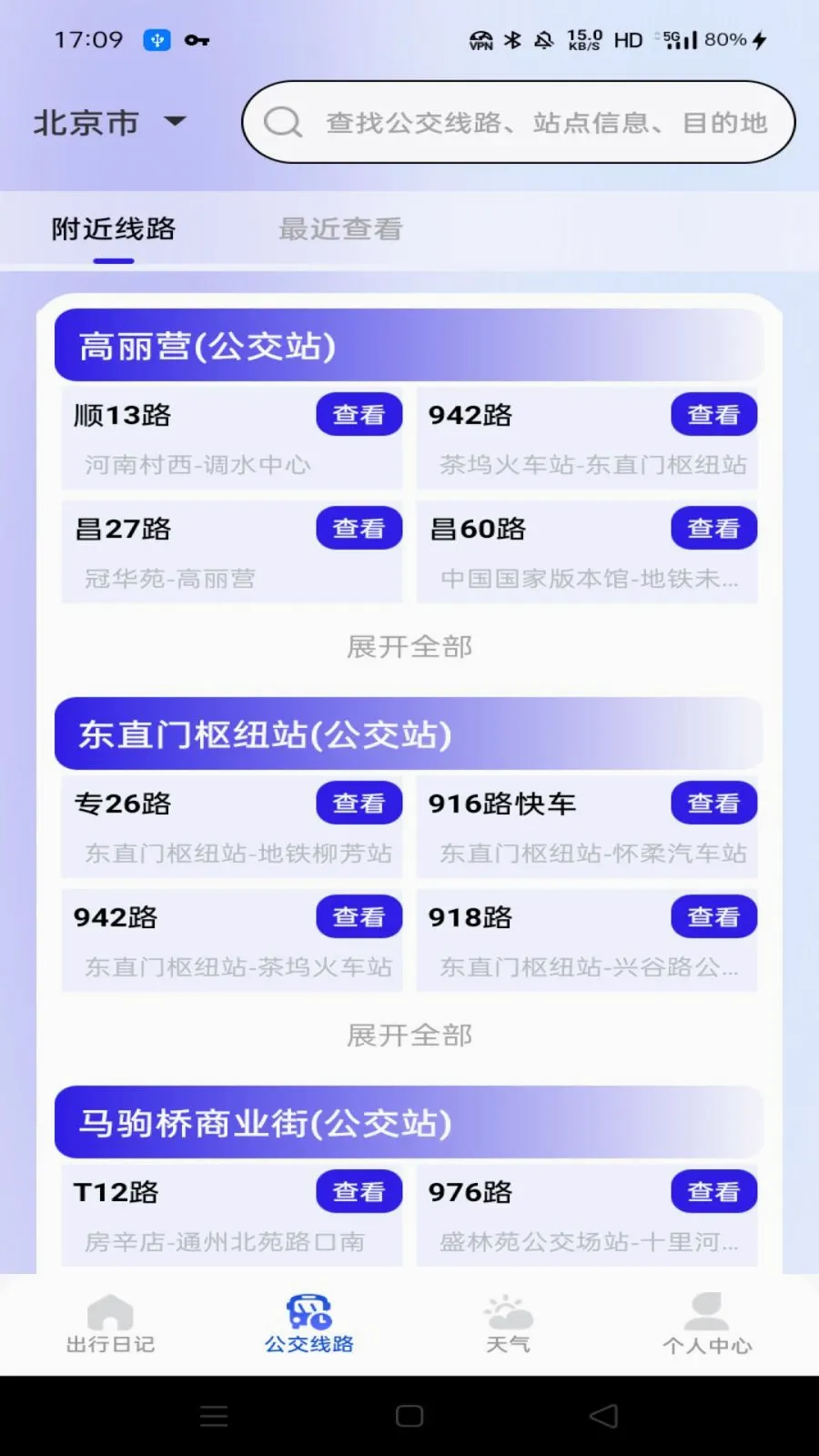
Task: Open 查看 for 昌27路
Action: point(359,529)
